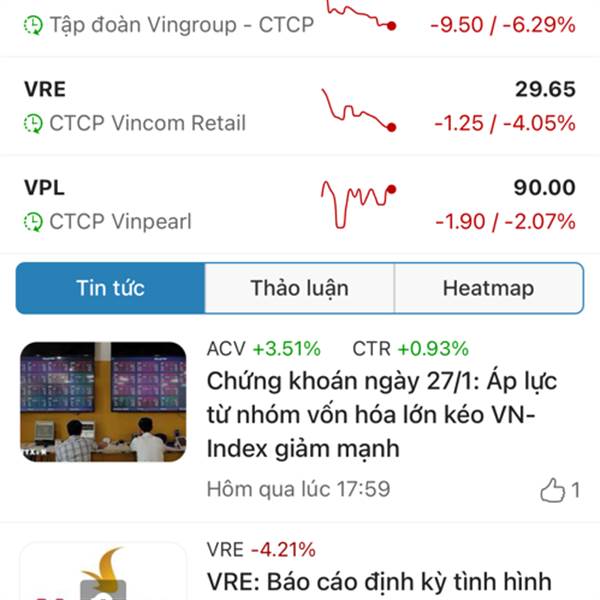Select the Heatmap tab

[488, 288]
